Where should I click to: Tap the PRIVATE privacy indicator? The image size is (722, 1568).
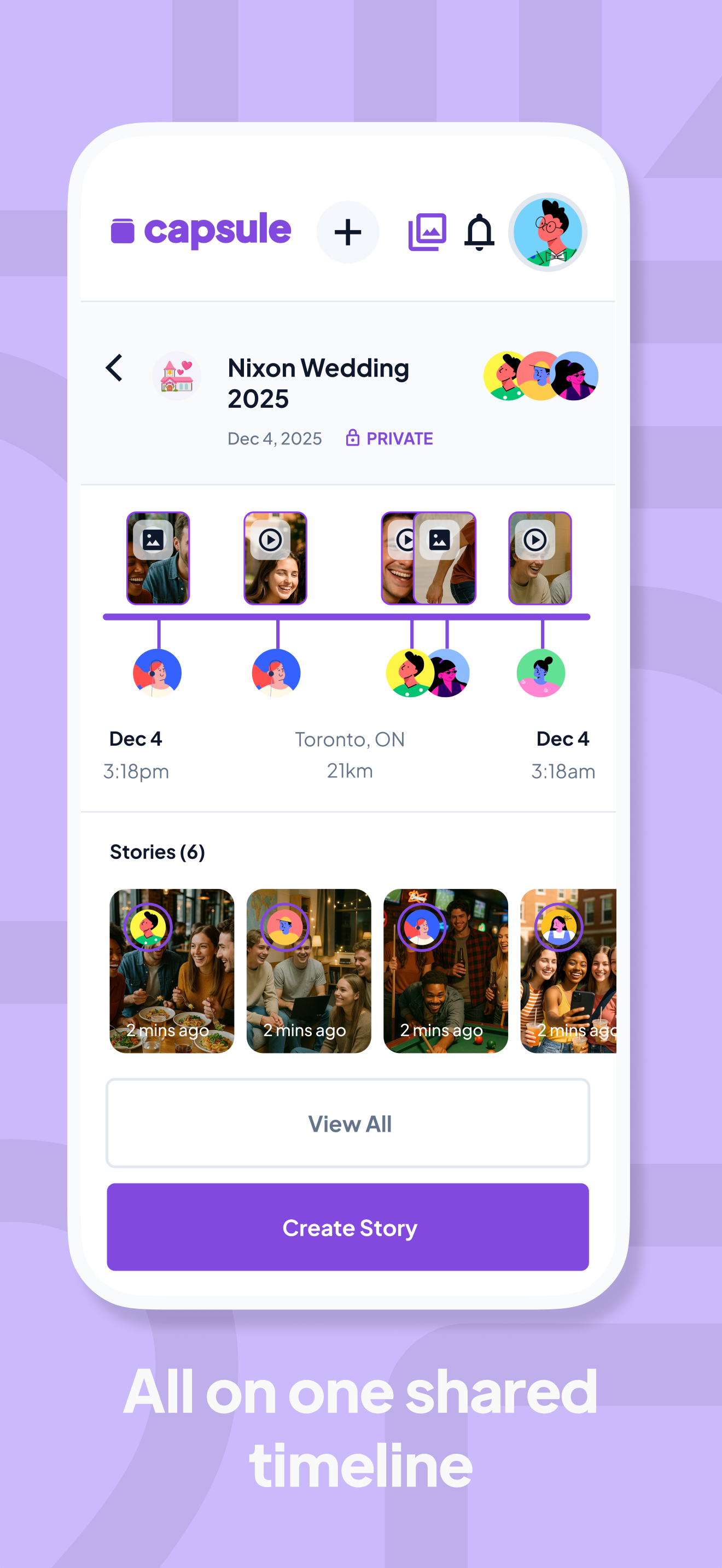(x=399, y=438)
